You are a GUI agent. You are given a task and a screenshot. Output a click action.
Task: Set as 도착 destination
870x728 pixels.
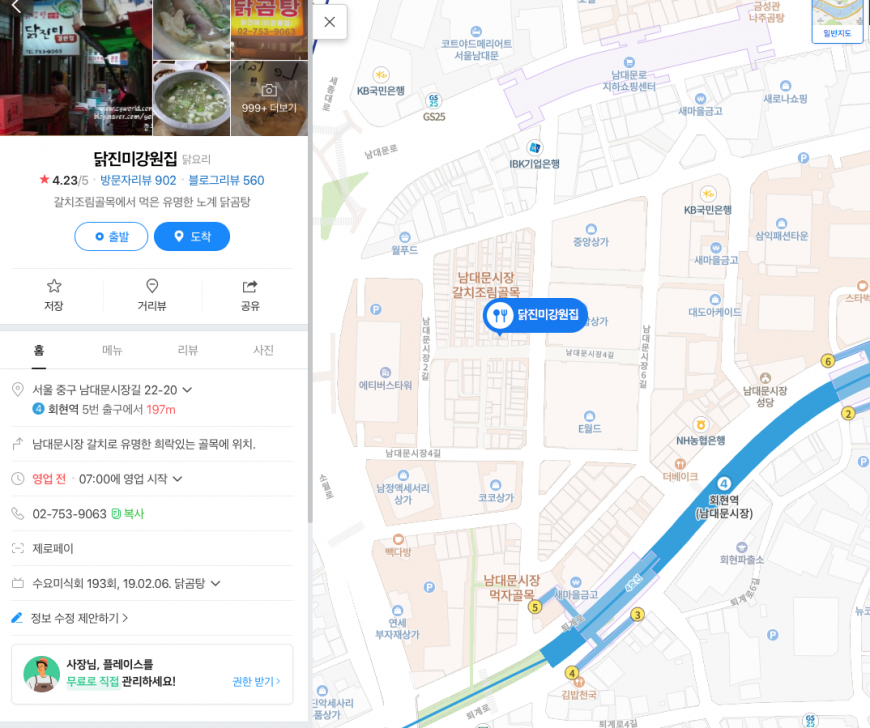point(192,236)
